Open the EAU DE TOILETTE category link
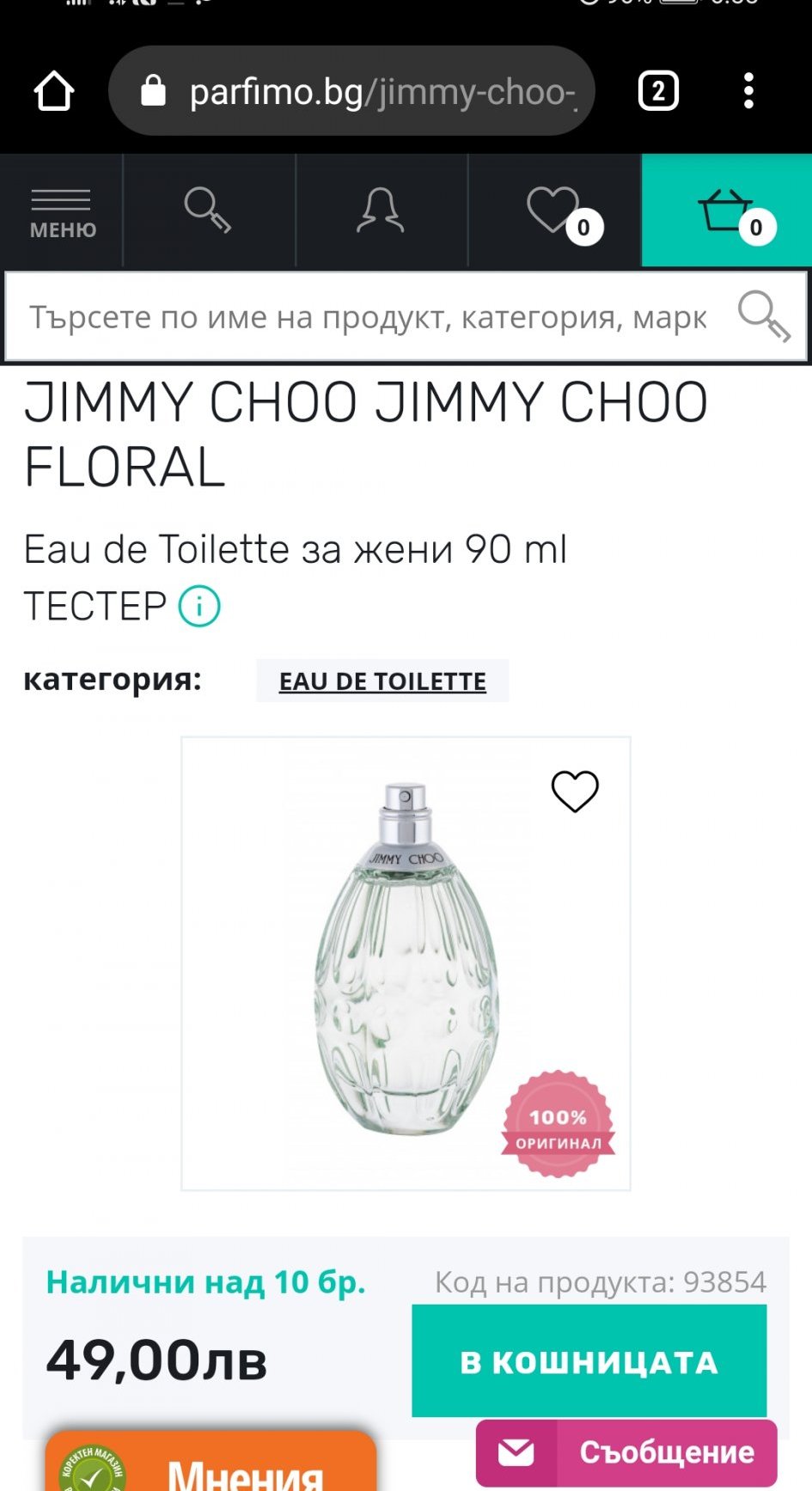Viewport: 812px width, 1491px height. [382, 681]
